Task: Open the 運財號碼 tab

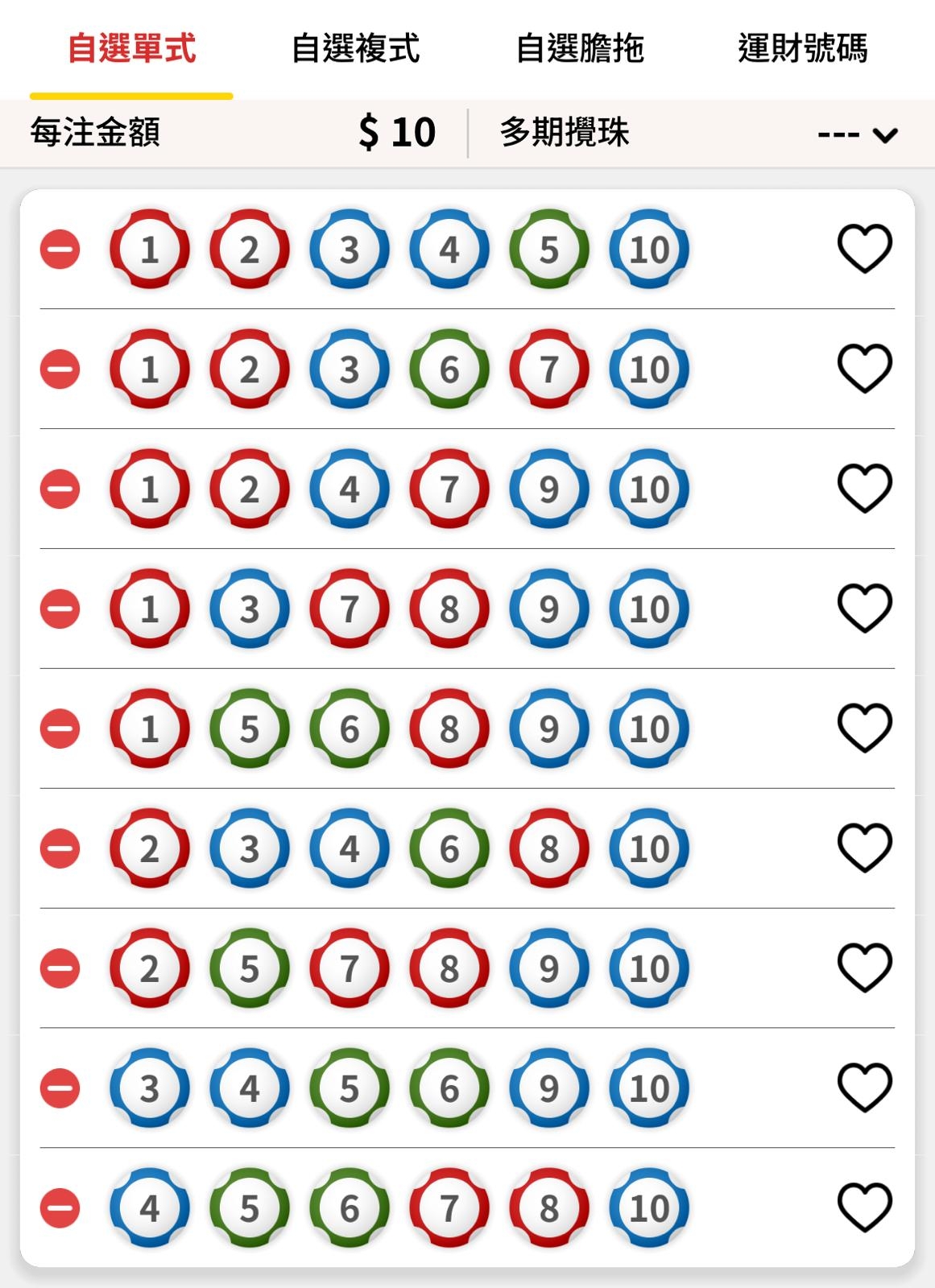Action: [802, 48]
